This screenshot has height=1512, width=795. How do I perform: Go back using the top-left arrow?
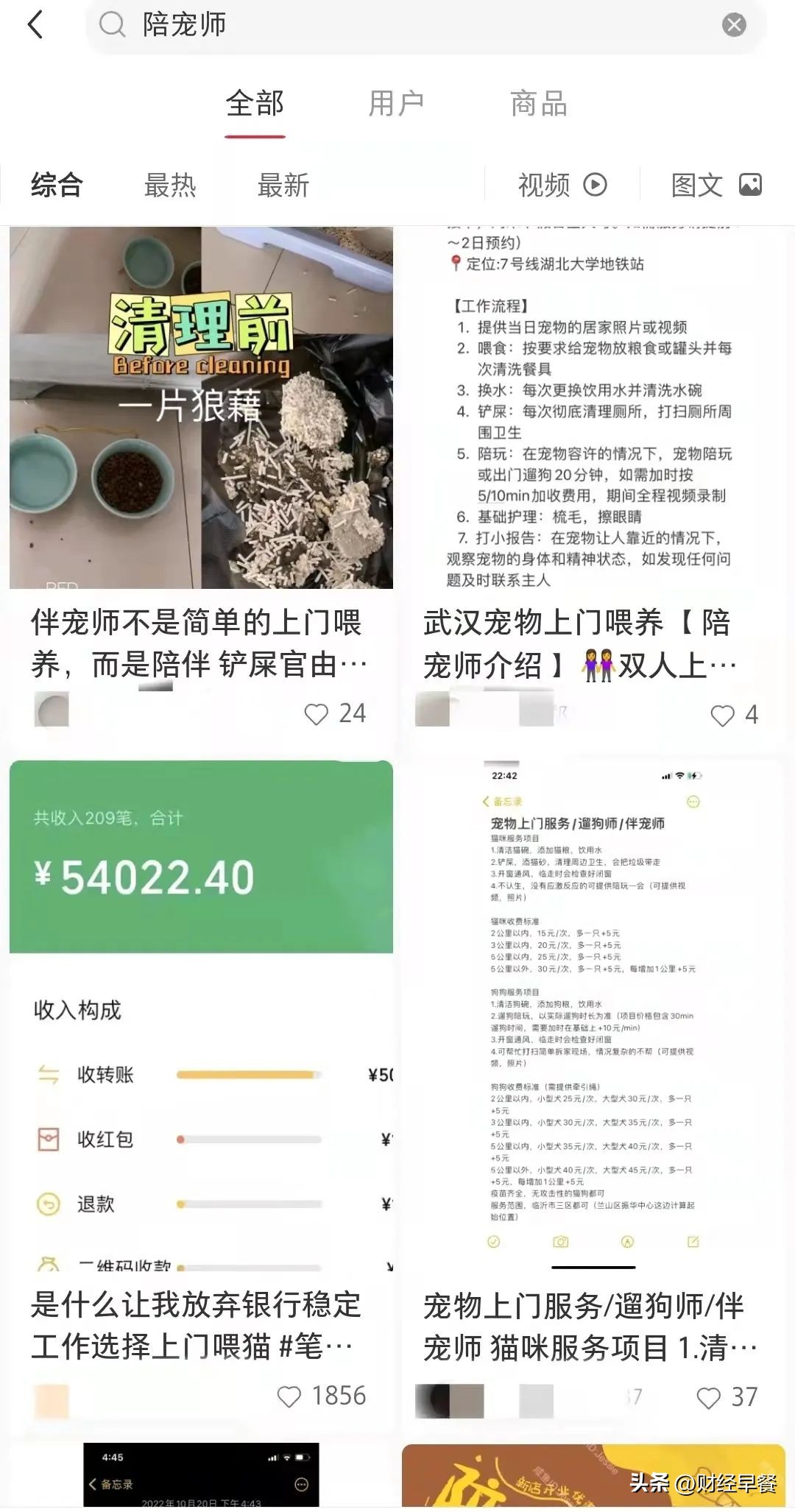35,25
